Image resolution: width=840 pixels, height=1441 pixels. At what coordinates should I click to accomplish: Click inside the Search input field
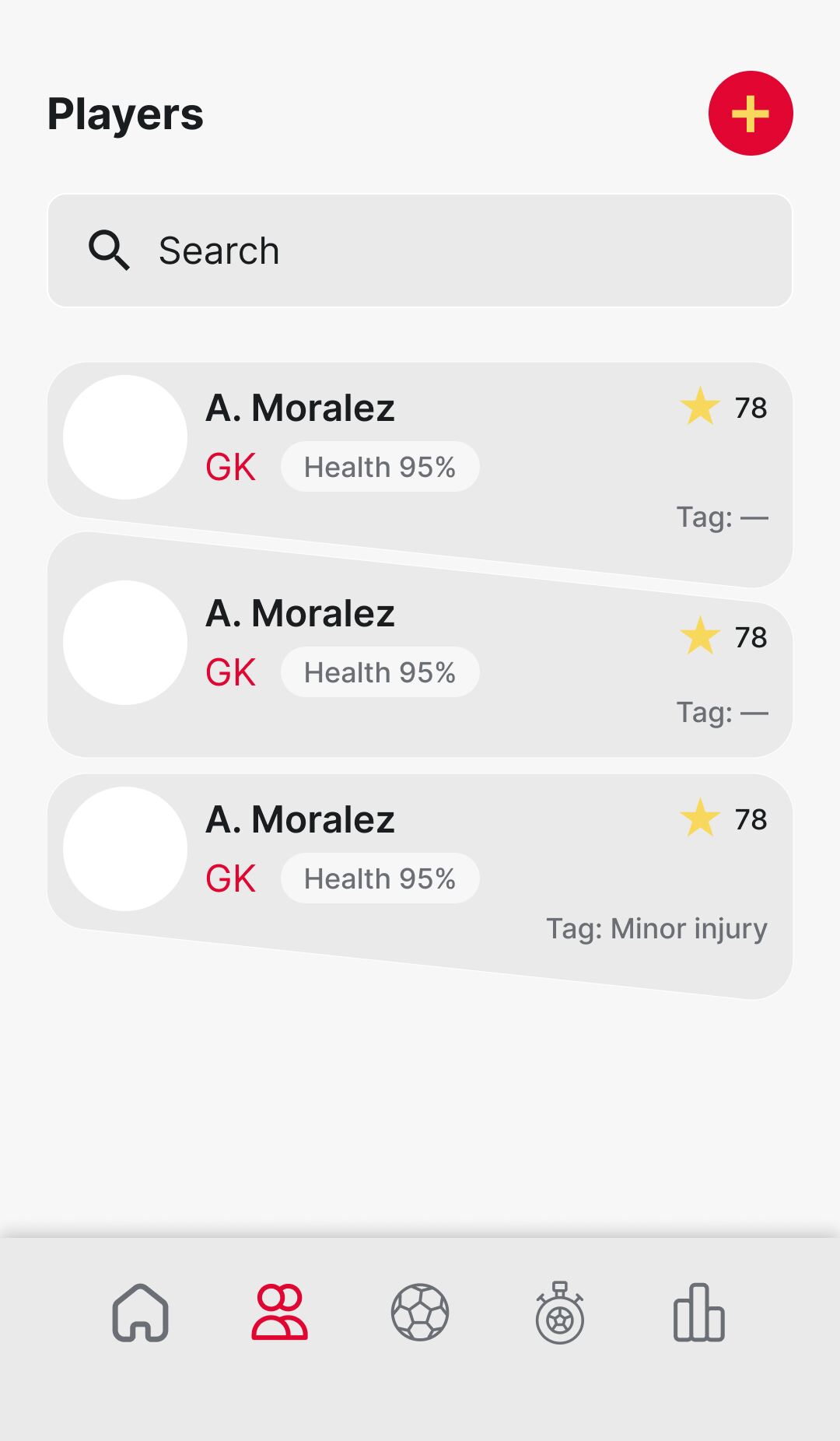tap(420, 249)
